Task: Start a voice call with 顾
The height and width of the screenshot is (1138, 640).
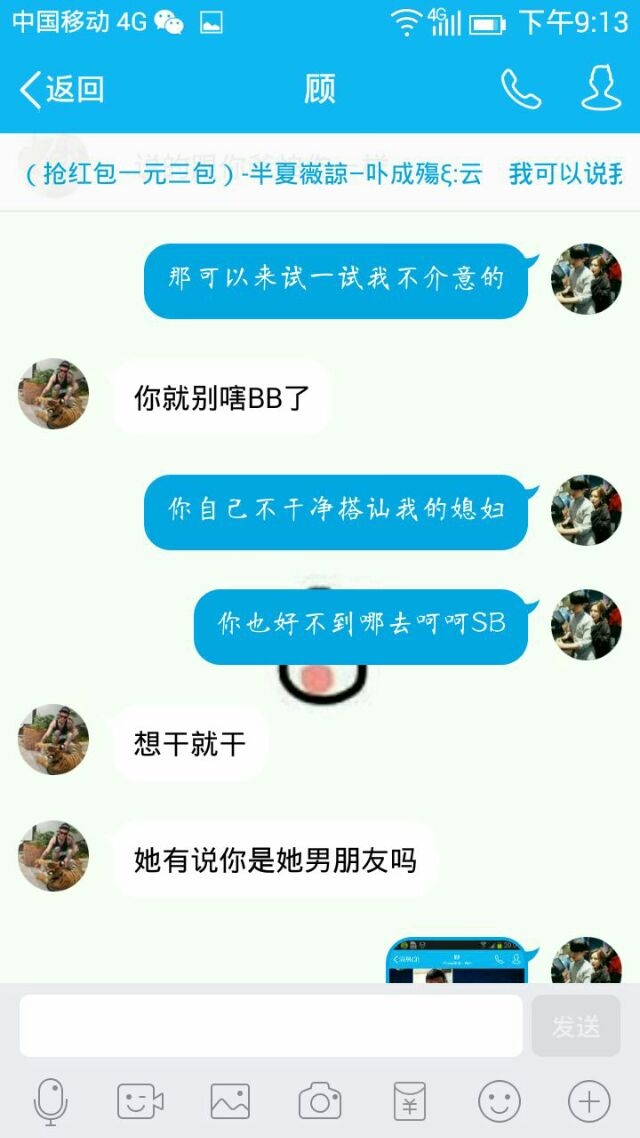Action: [521, 89]
